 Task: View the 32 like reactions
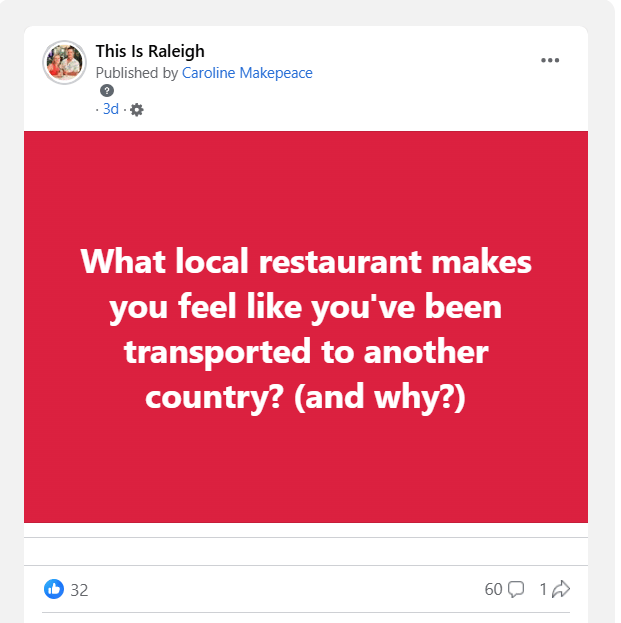tap(66, 590)
